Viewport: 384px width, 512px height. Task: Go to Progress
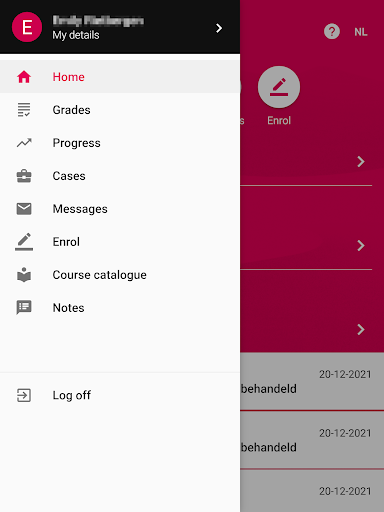[120, 143]
